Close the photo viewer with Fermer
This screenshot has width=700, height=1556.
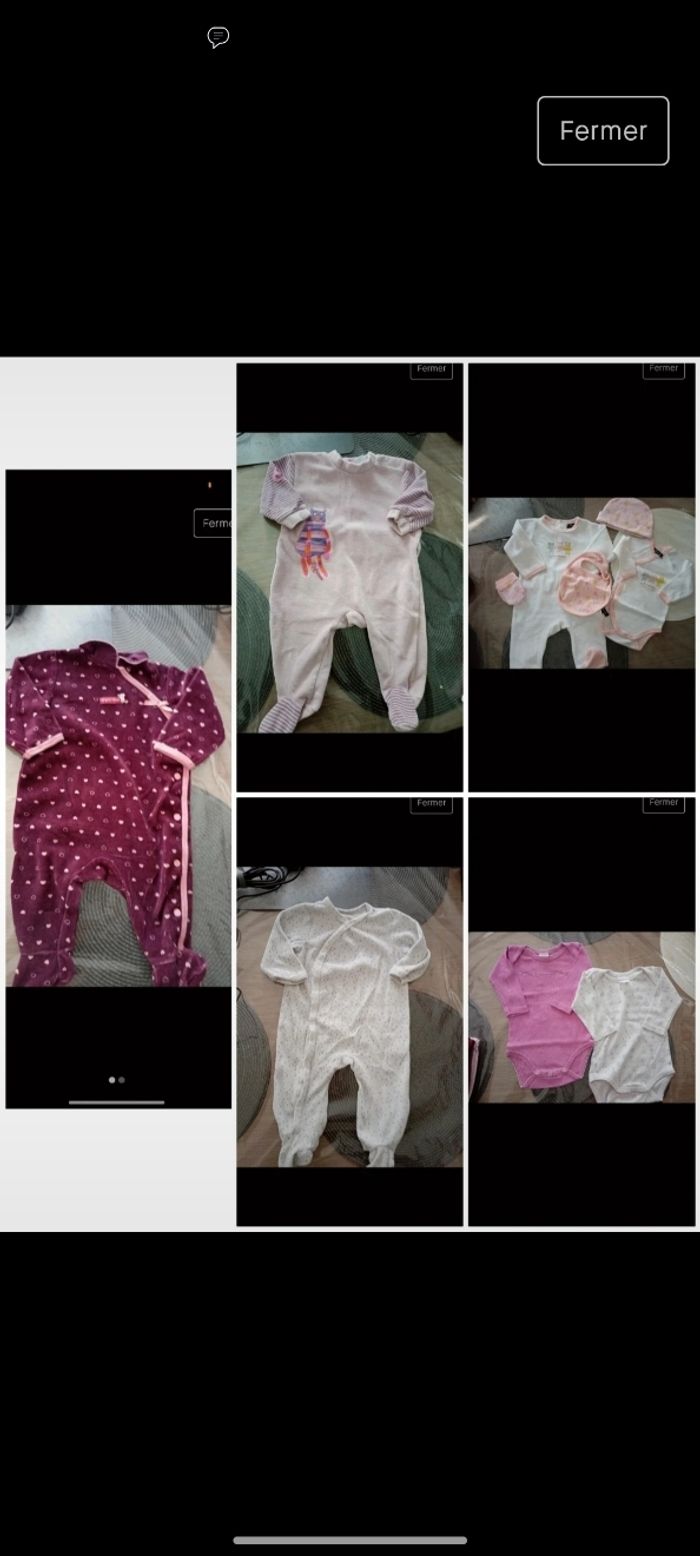(602, 131)
